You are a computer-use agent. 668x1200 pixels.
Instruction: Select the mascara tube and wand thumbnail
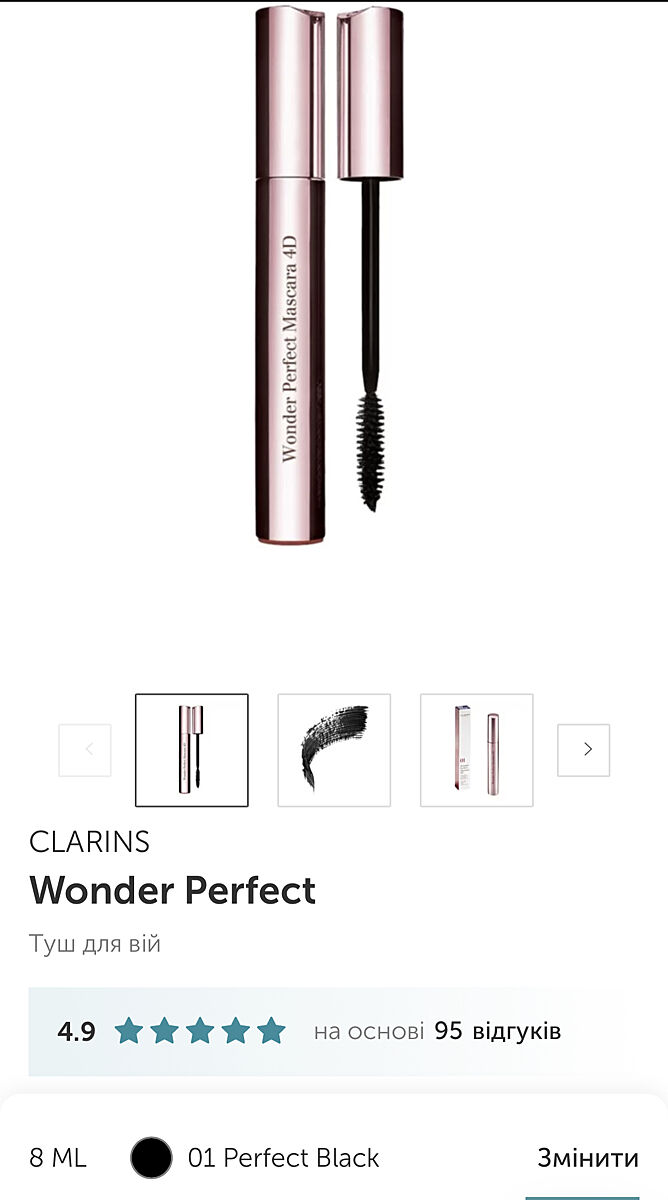192,750
